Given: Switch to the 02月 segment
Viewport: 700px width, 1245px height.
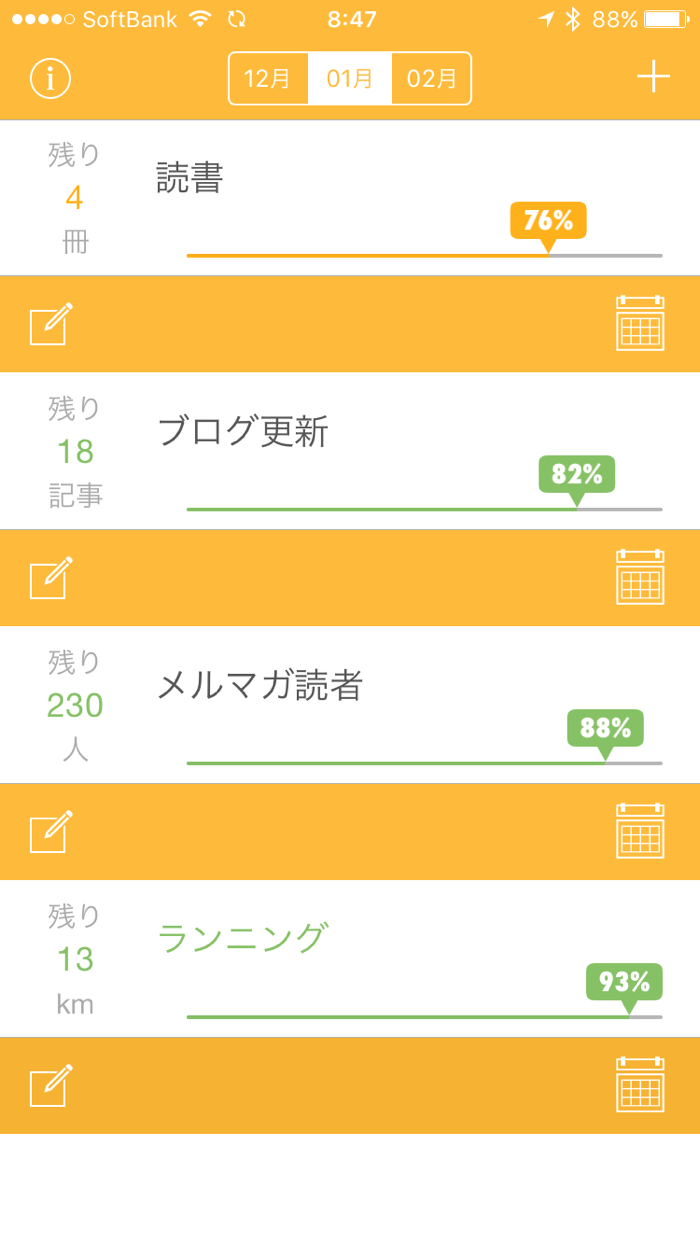Looking at the screenshot, I should pyautogui.click(x=432, y=78).
